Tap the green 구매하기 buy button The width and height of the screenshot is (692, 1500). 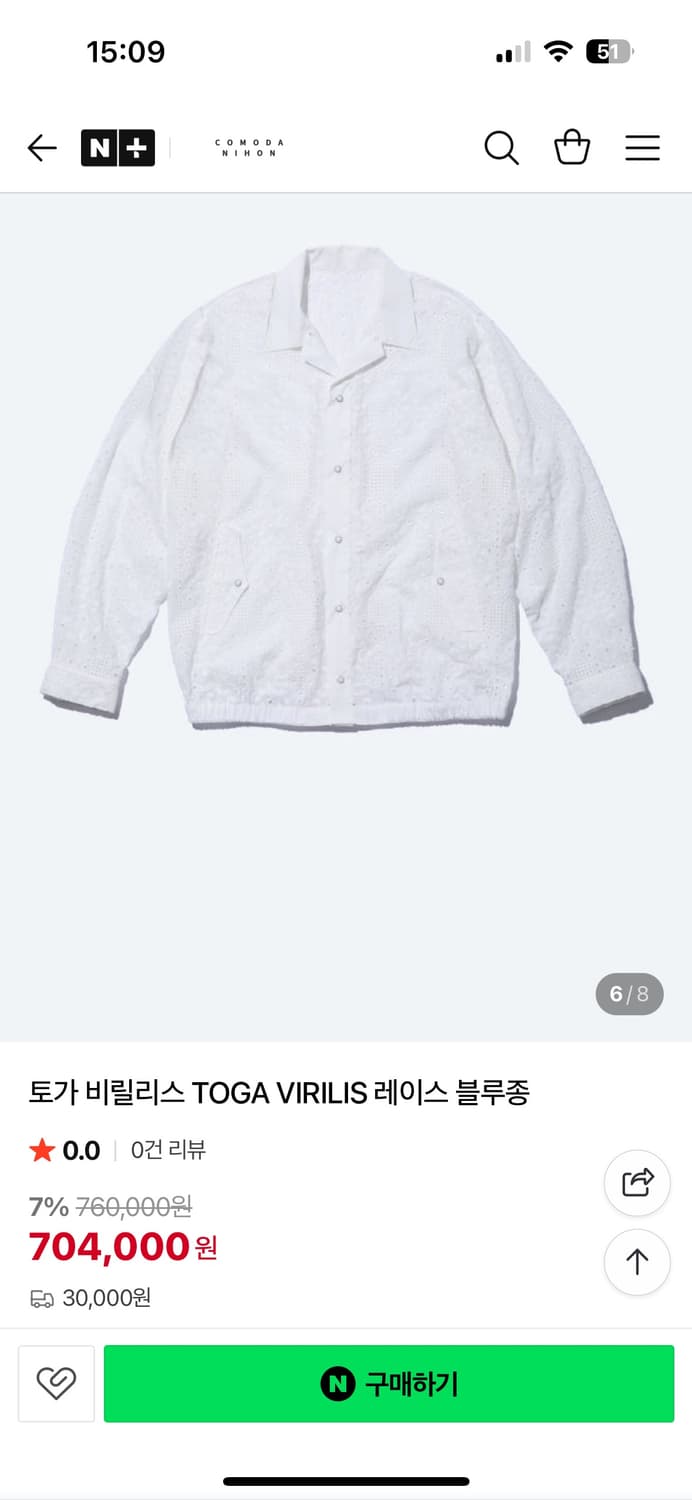coord(389,1384)
